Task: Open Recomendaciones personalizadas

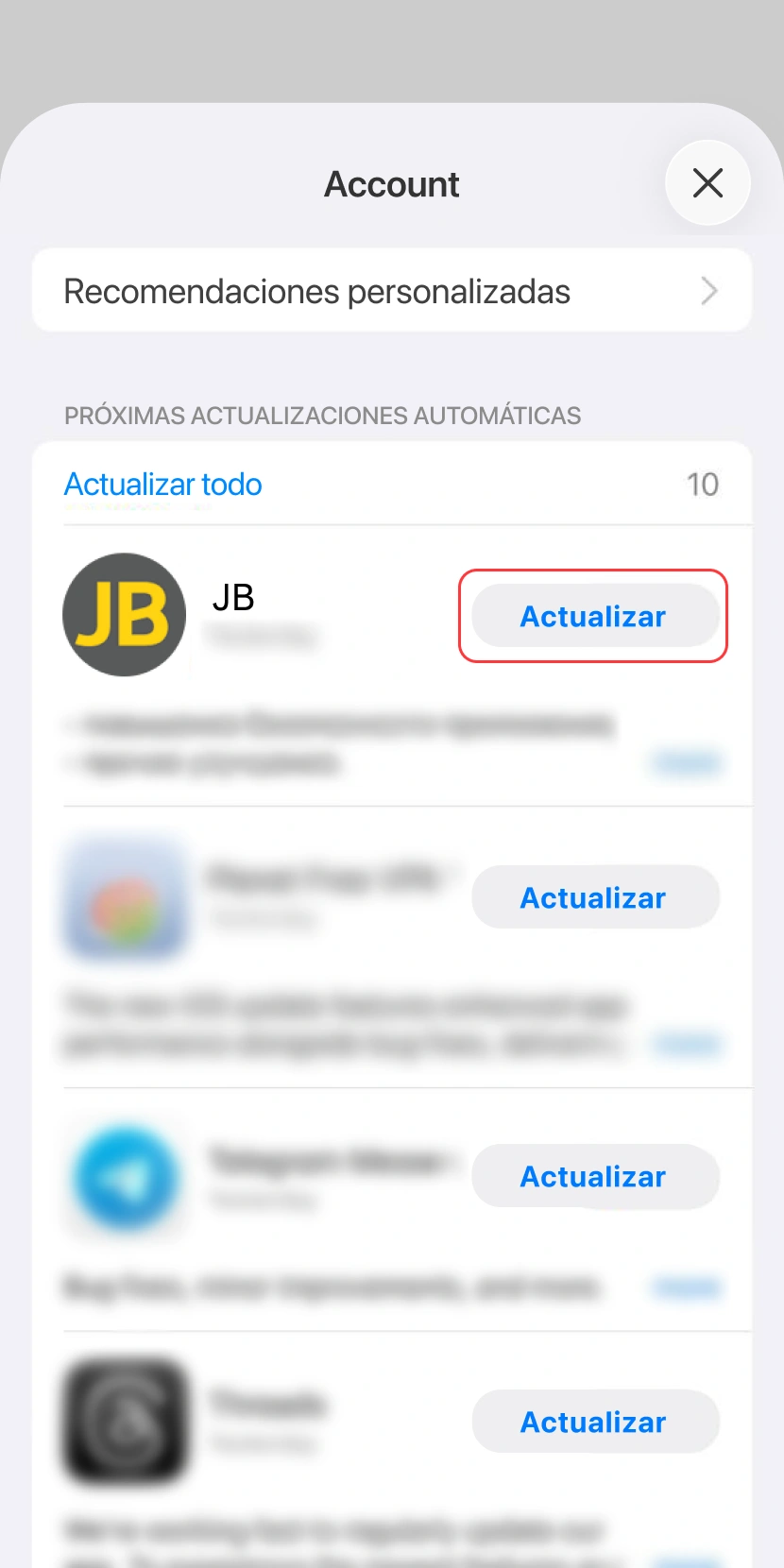Action: pyautogui.click(x=315, y=290)
